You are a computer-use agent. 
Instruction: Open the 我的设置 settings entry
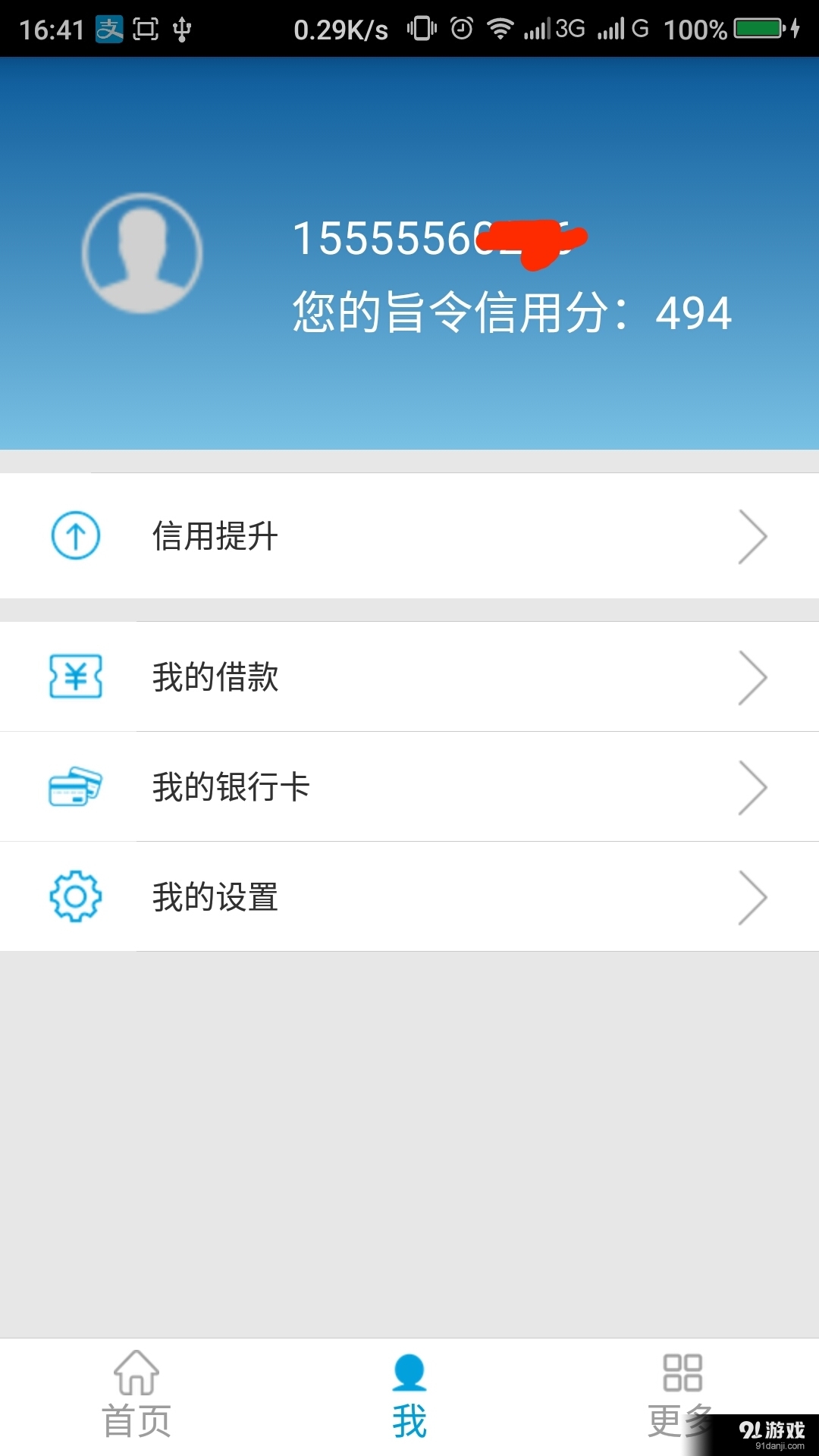[x=215, y=896]
